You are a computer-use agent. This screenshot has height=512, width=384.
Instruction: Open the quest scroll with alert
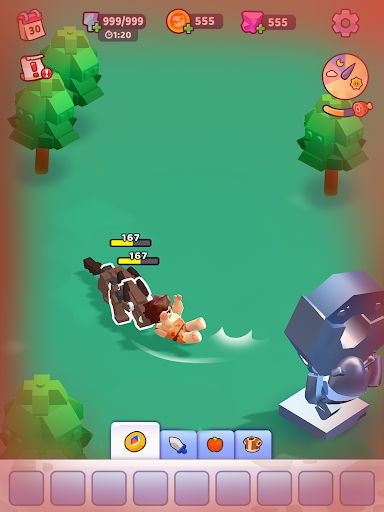pos(35,68)
